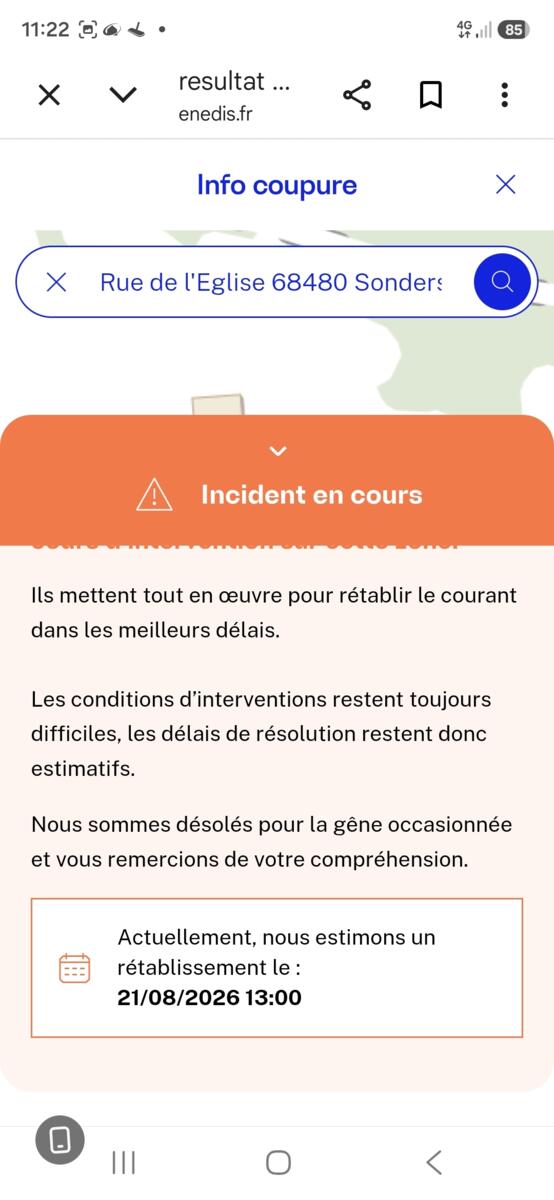The height and width of the screenshot is (1200, 554).
Task: Share this Enedis page
Action: coord(357,95)
